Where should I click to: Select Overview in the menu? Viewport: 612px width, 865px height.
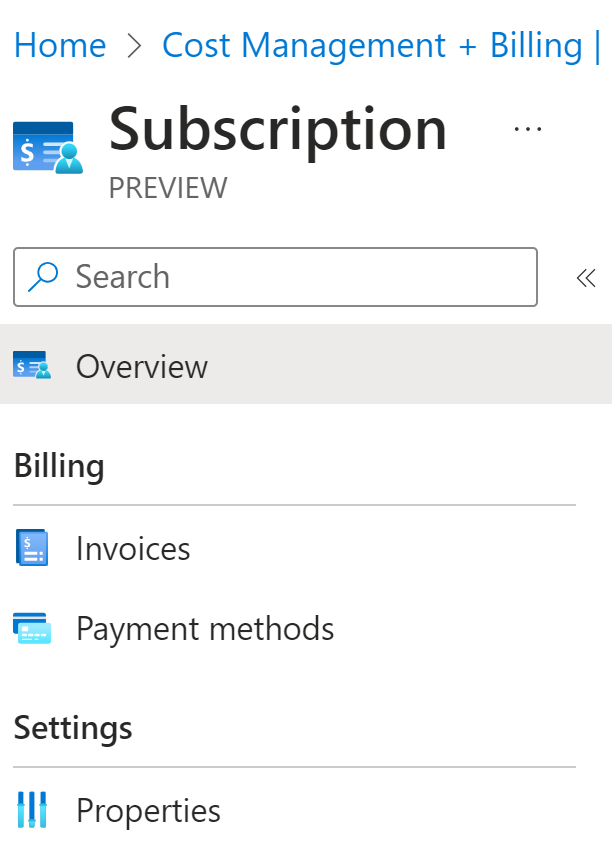[142, 367]
